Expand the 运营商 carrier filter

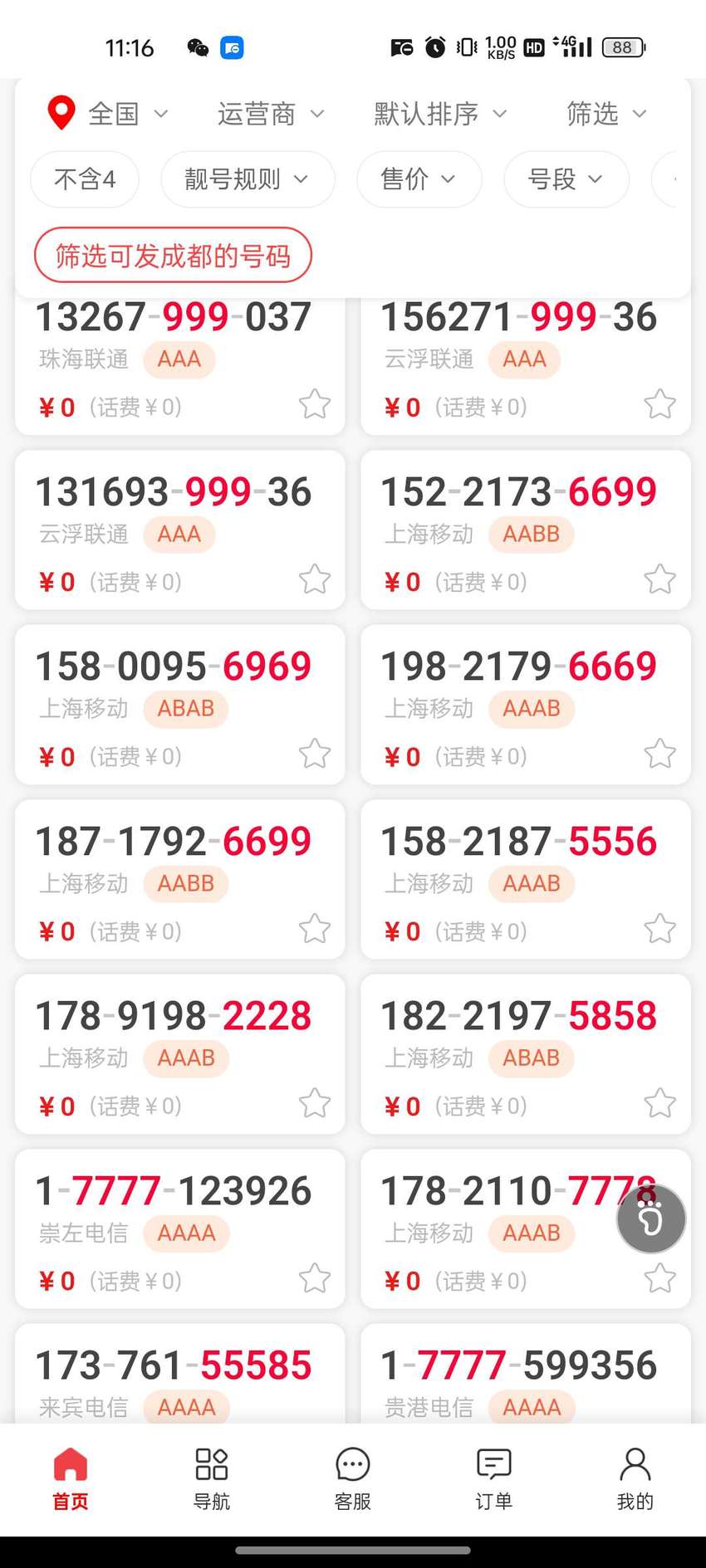click(271, 114)
